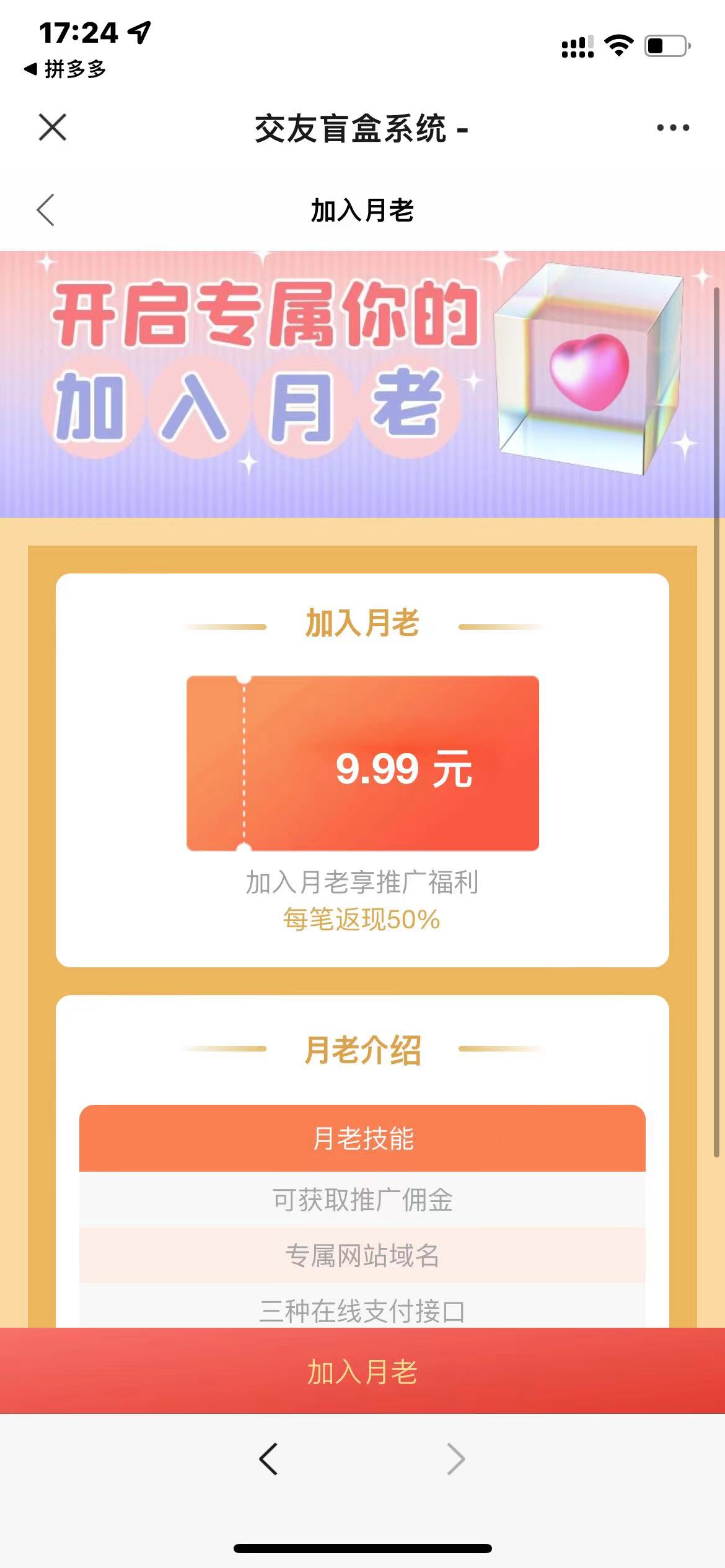Open the three-dot overflow menu
Viewport: 725px width, 1568px height.
672,128
